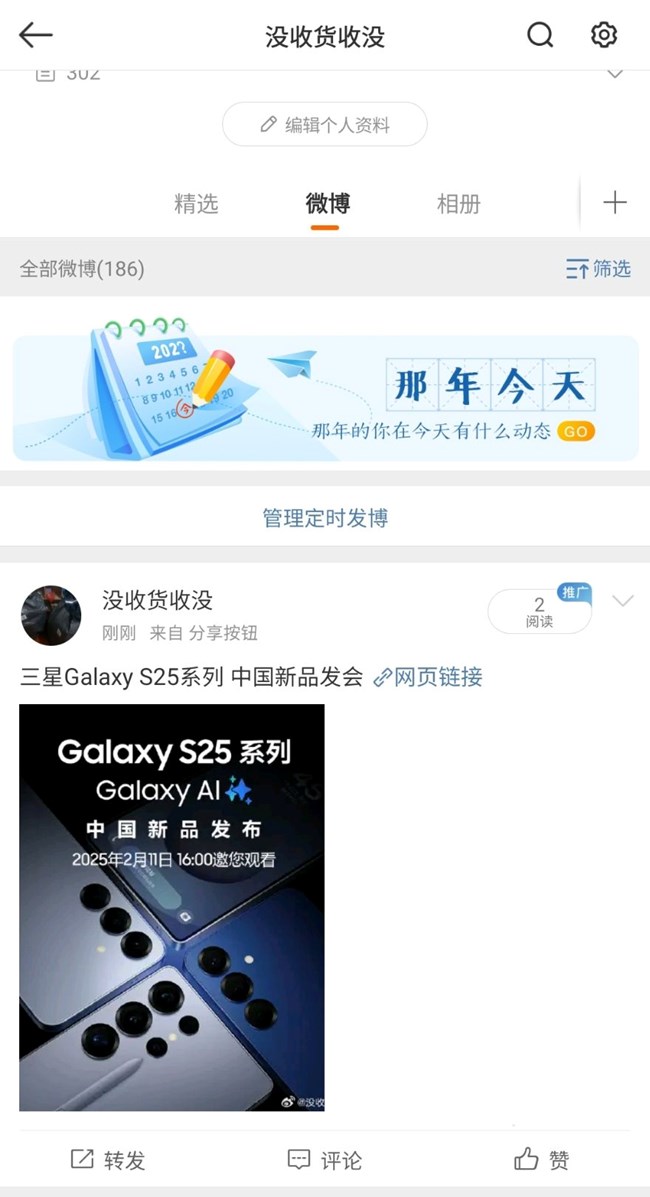Open 管理定时发博

[325, 518]
